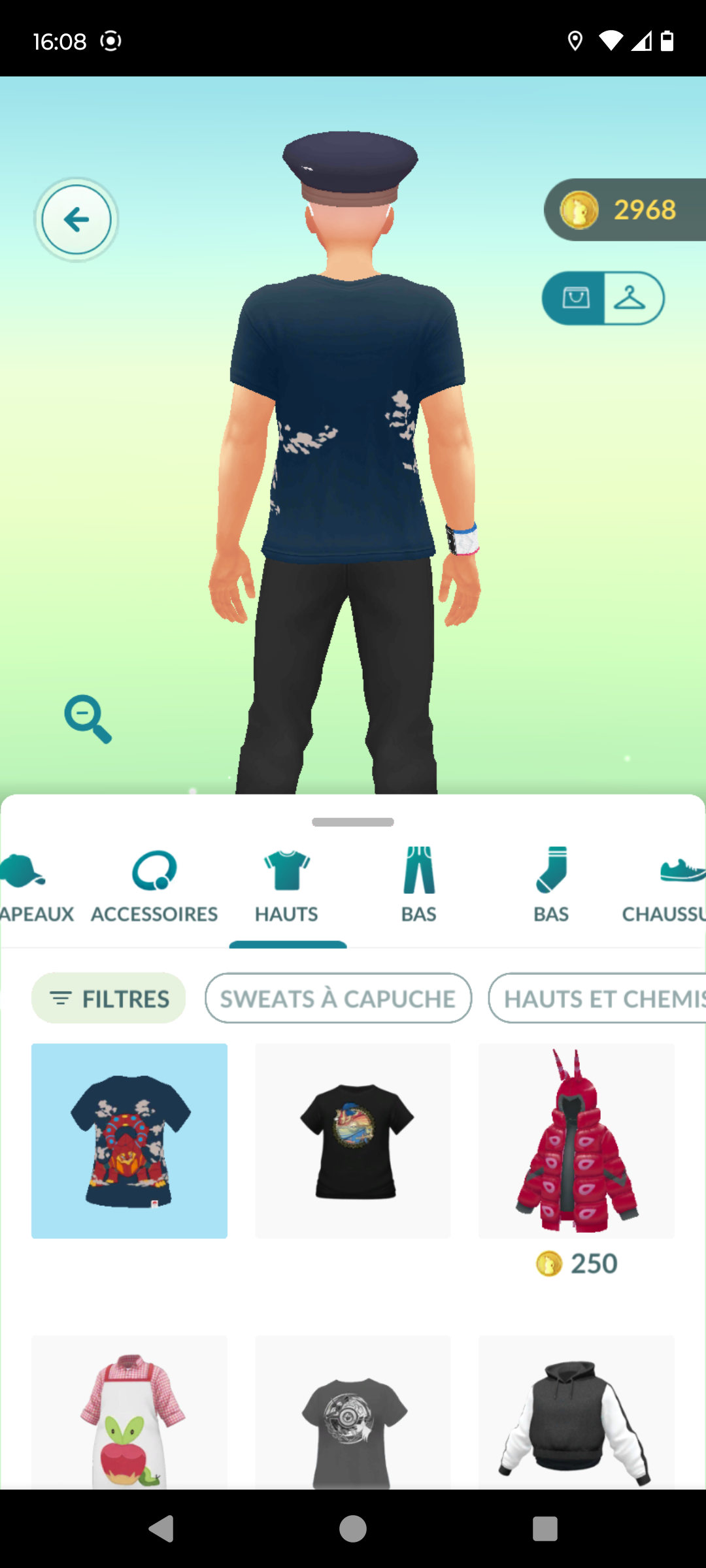
Task: Select the grey Poké Ball t-shirt
Action: tap(353, 1412)
